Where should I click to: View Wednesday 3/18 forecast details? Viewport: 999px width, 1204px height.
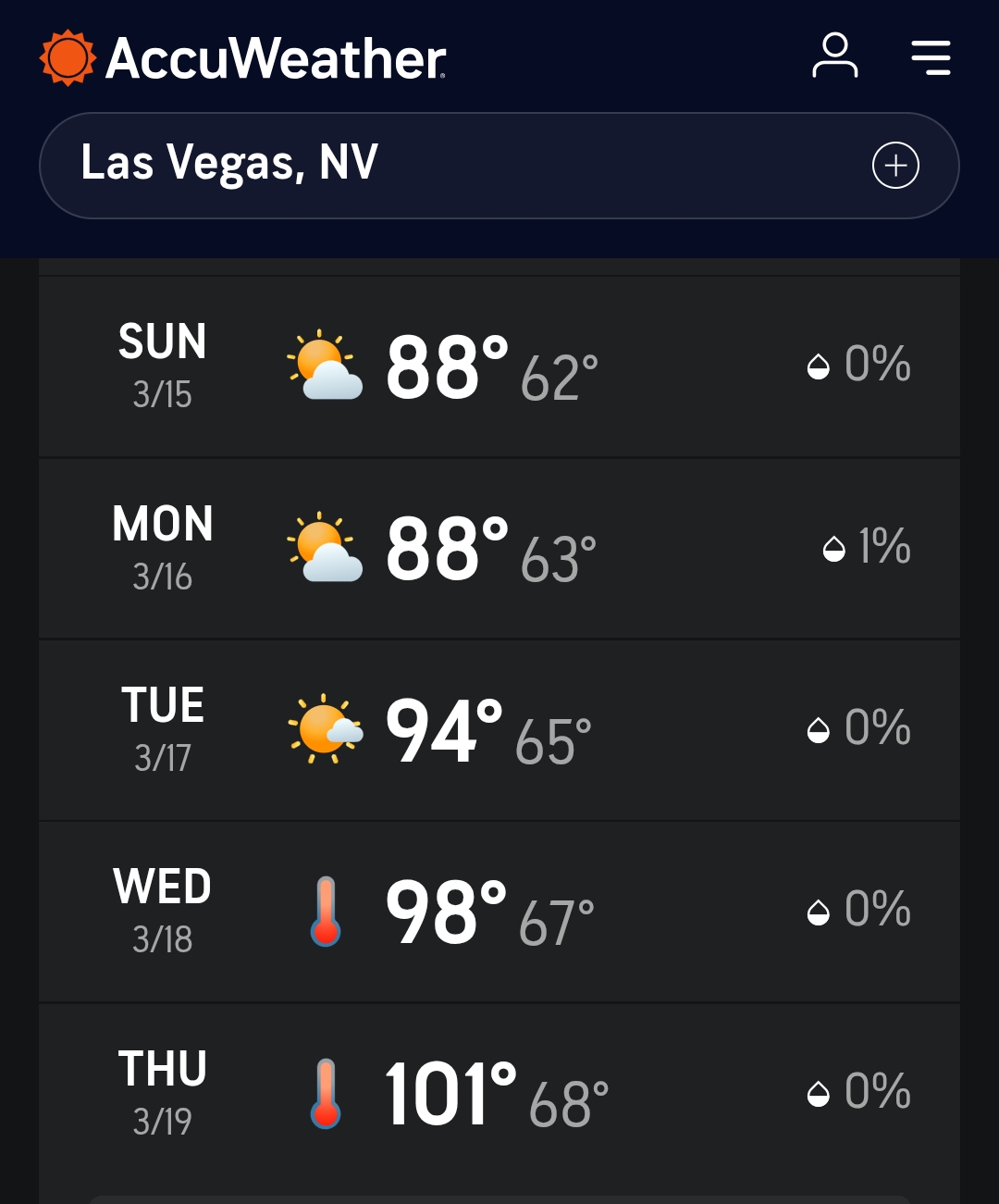499,912
